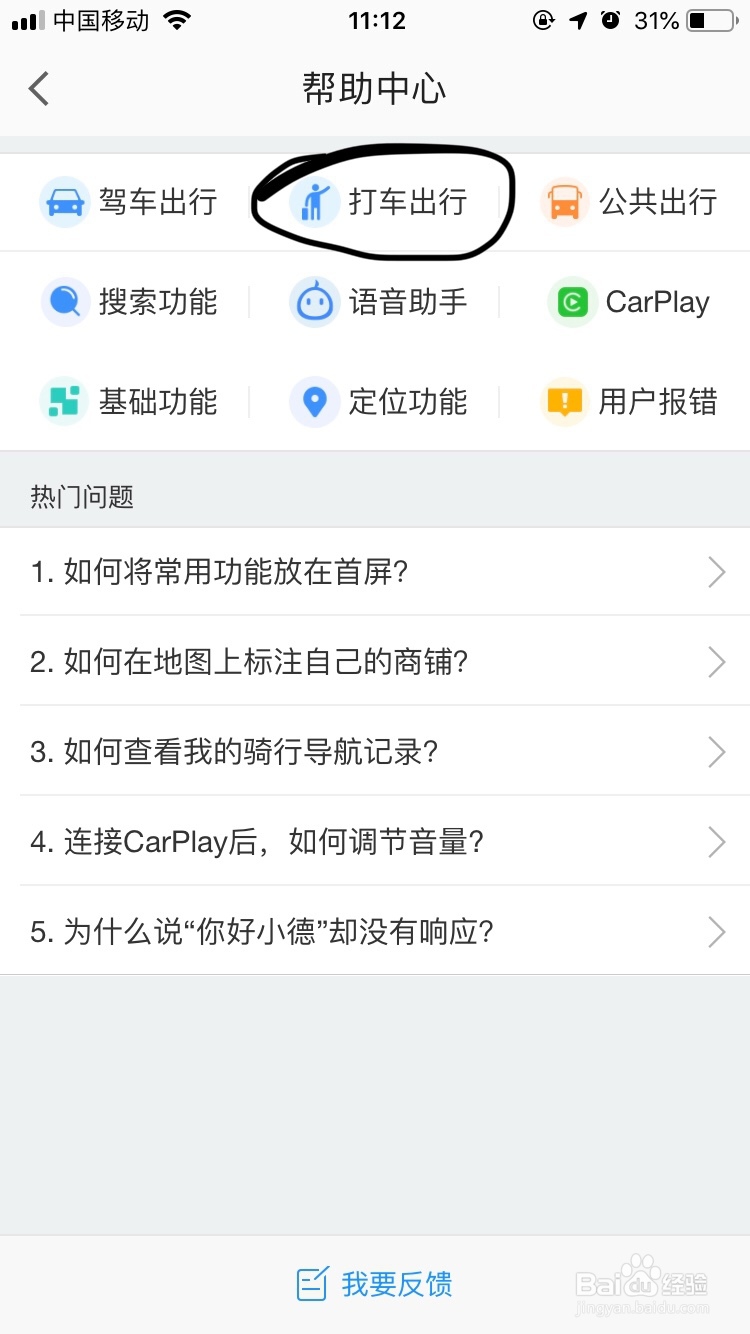Select the 帮助中心 title

click(375, 88)
